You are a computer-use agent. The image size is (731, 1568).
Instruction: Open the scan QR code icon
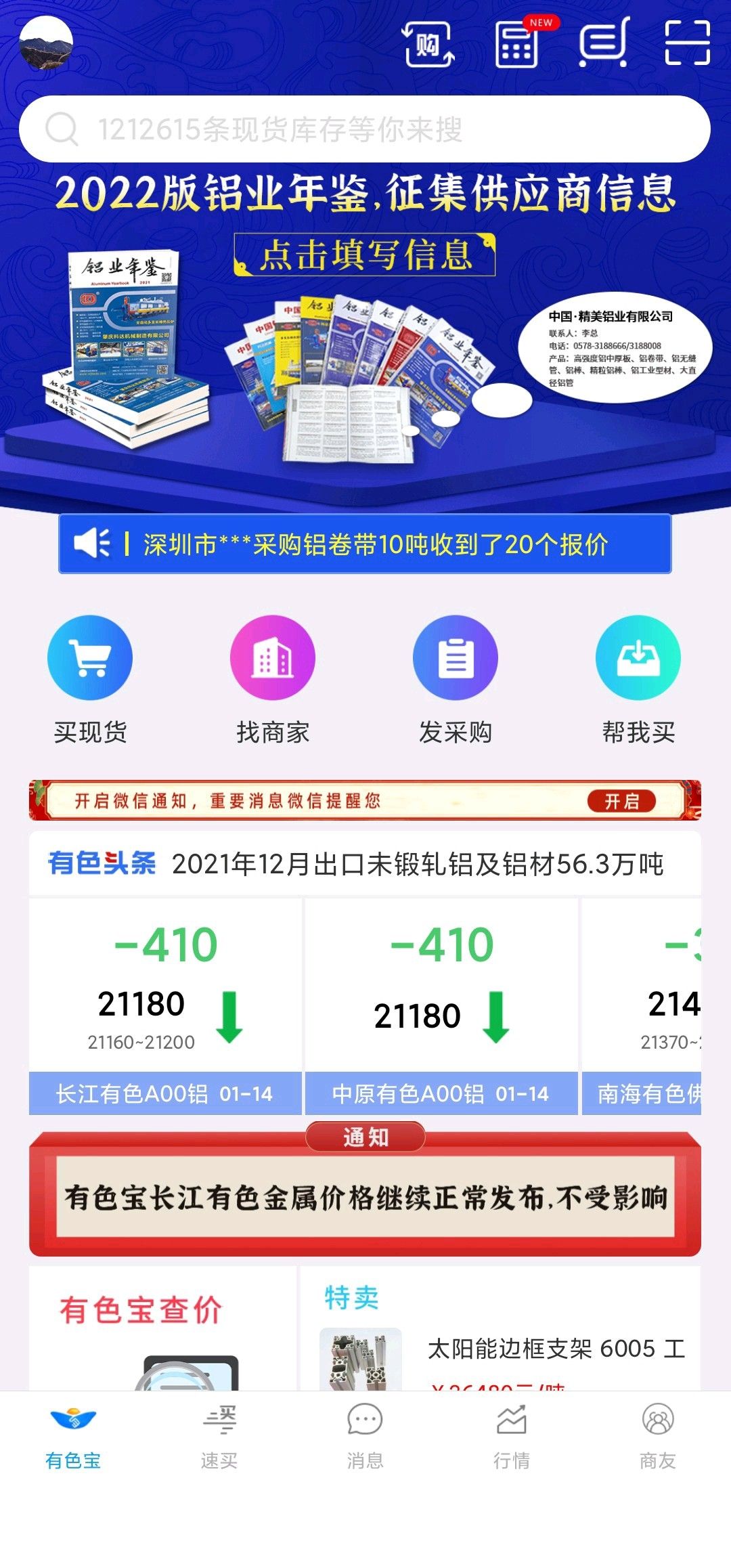click(687, 43)
